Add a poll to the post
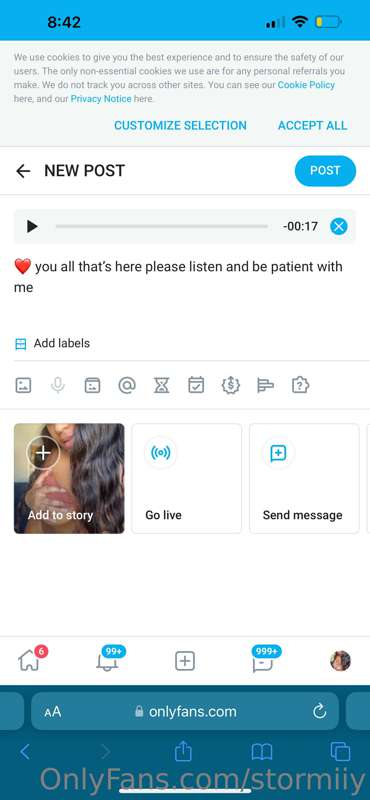The image size is (370, 800). click(265, 385)
